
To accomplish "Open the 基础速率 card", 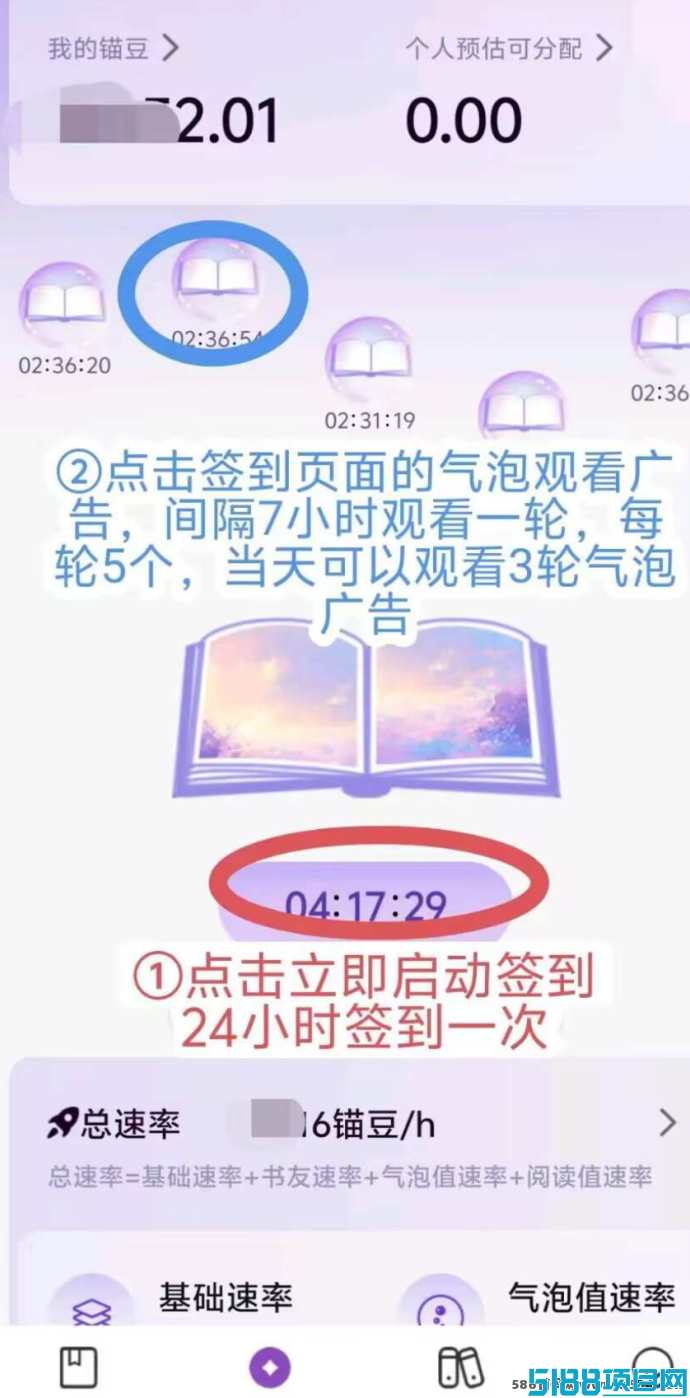I will coord(180,1300).
